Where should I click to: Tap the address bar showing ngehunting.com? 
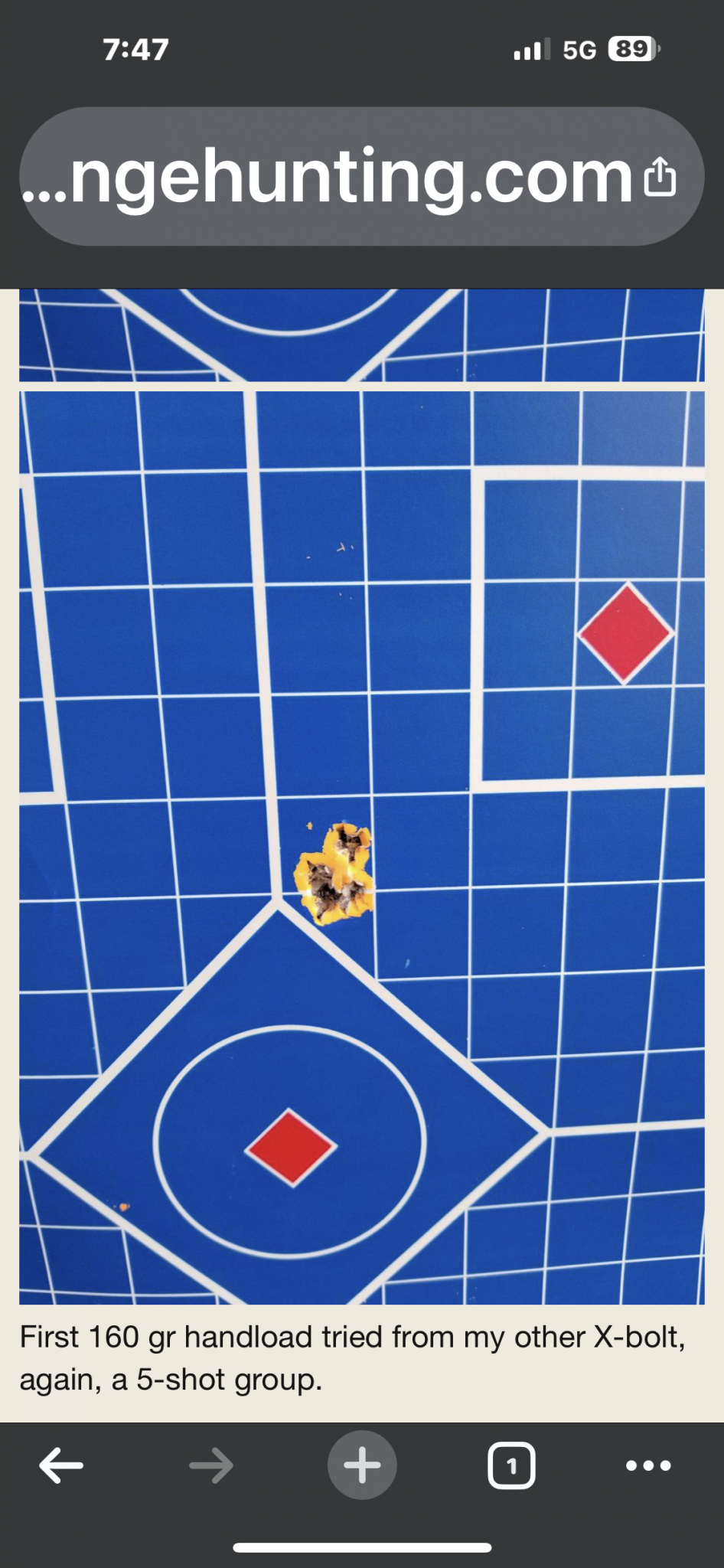click(x=329, y=177)
